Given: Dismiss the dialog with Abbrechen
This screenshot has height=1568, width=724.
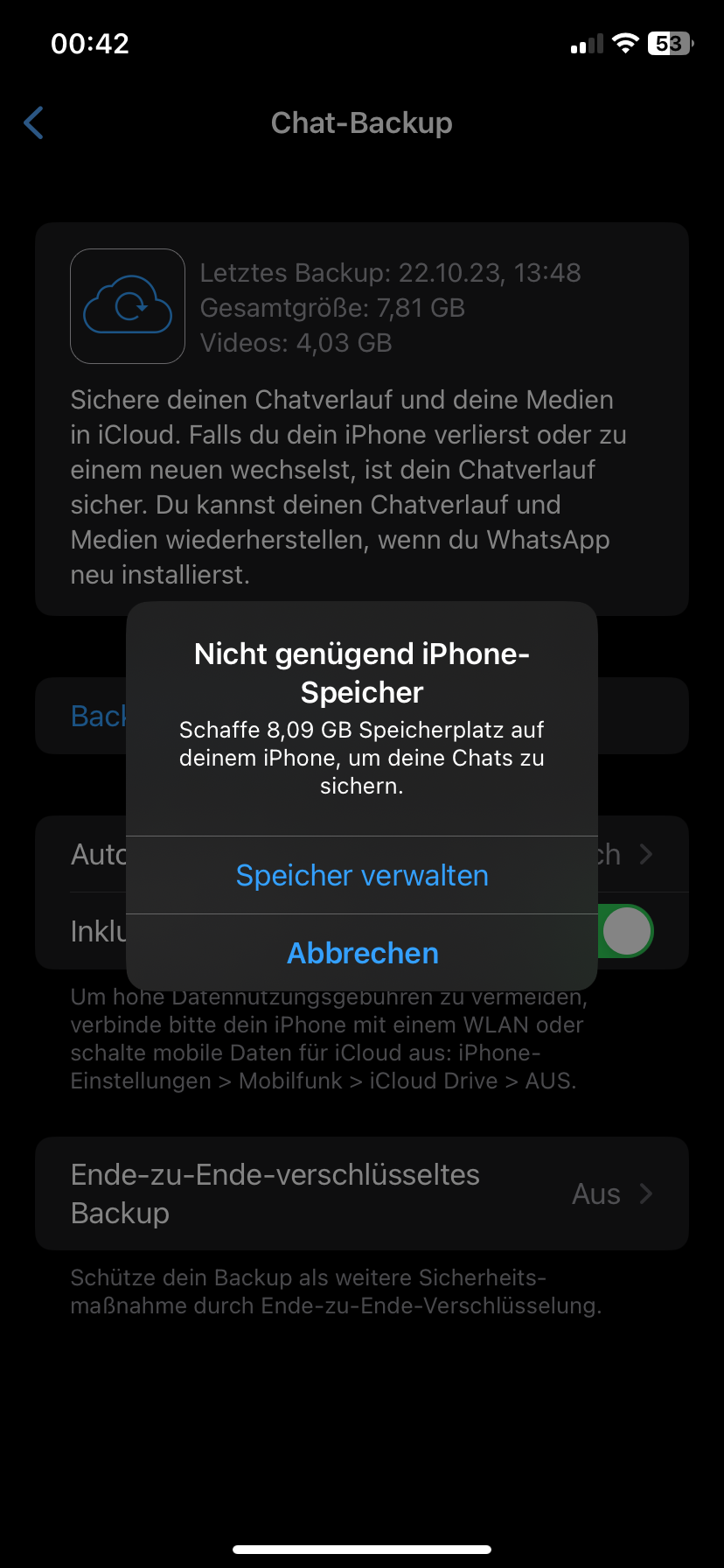Looking at the screenshot, I should click(362, 953).
